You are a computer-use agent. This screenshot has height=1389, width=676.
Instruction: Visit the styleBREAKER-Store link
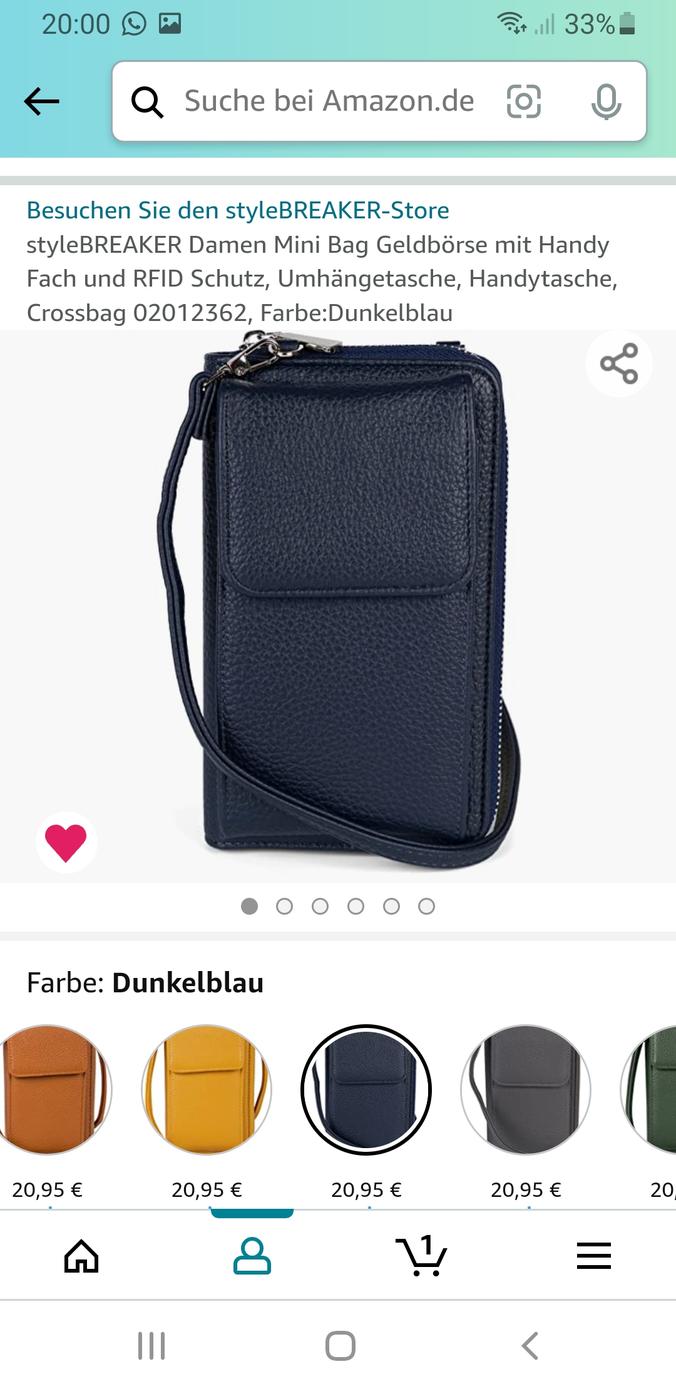click(x=238, y=210)
